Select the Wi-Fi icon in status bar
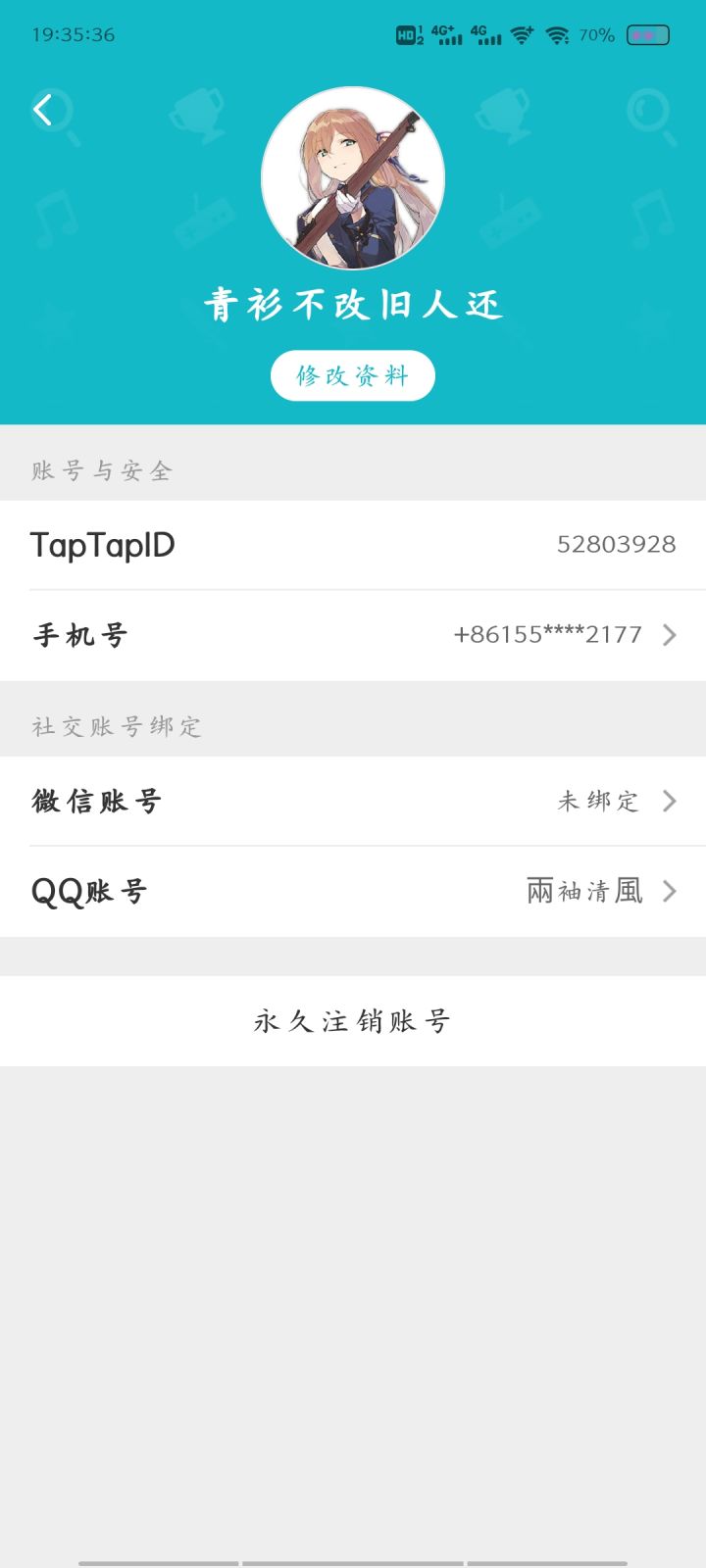The image size is (706, 1568). (523, 34)
